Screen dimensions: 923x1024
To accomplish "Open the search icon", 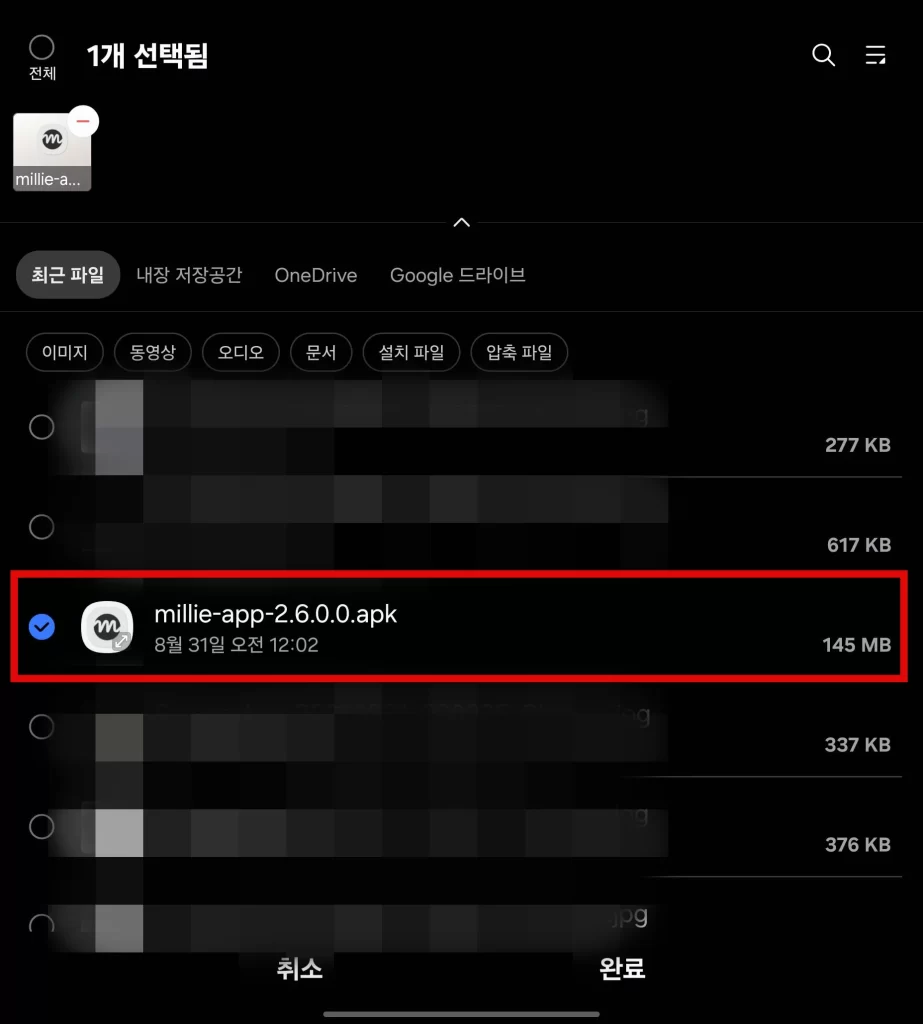I will [x=823, y=55].
